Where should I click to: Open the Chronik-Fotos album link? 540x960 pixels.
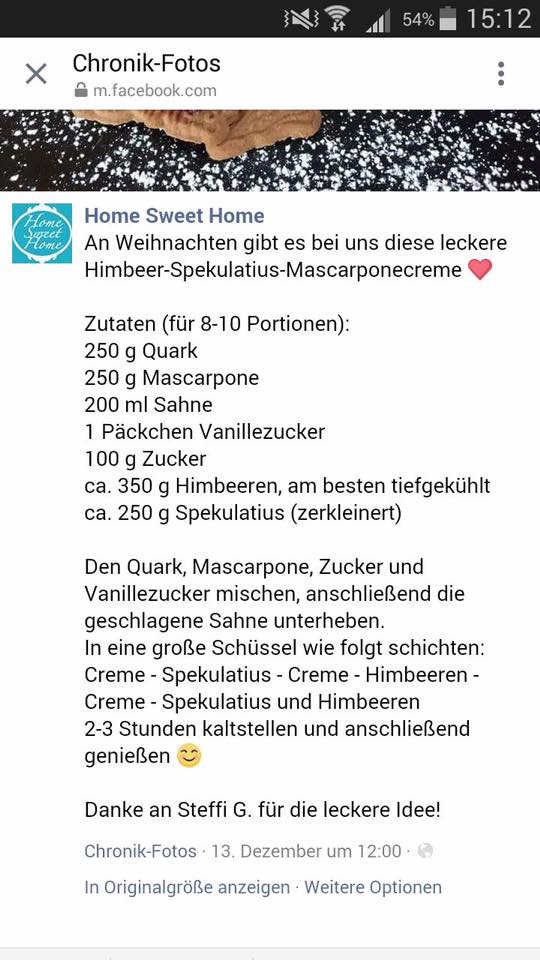pyautogui.click(x=140, y=851)
